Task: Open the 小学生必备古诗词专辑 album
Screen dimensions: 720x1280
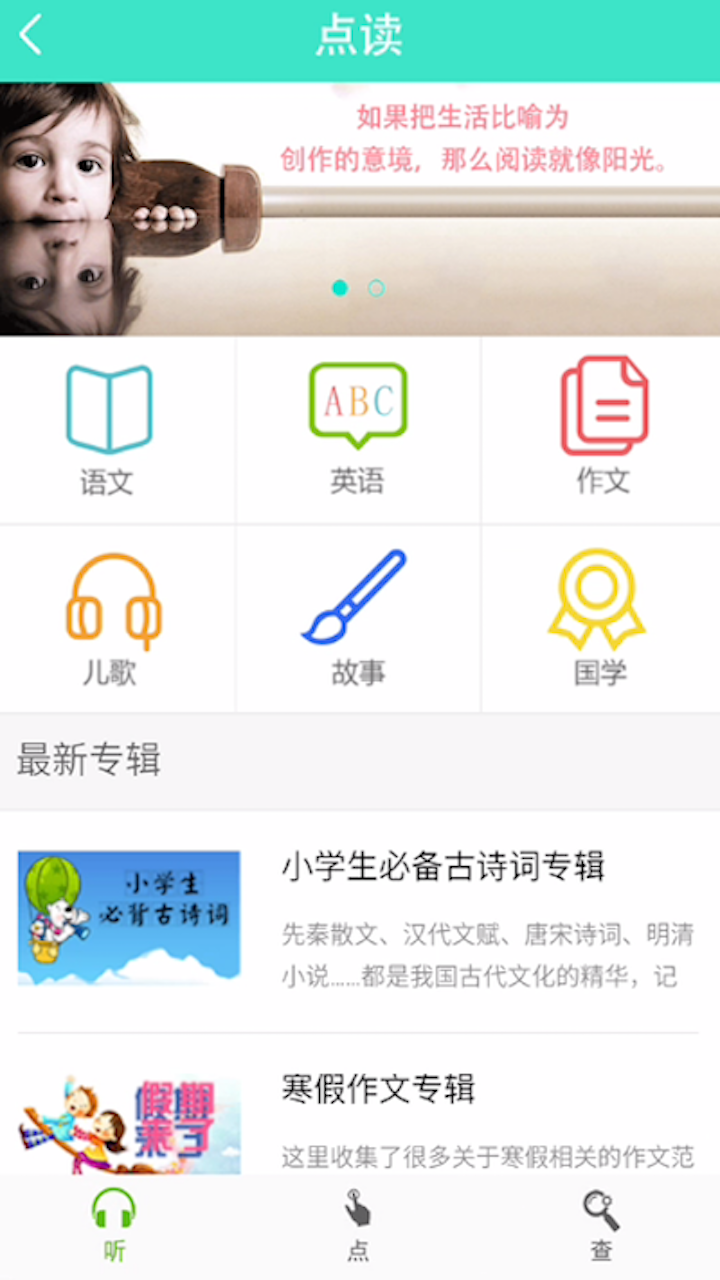Action: (x=360, y=920)
